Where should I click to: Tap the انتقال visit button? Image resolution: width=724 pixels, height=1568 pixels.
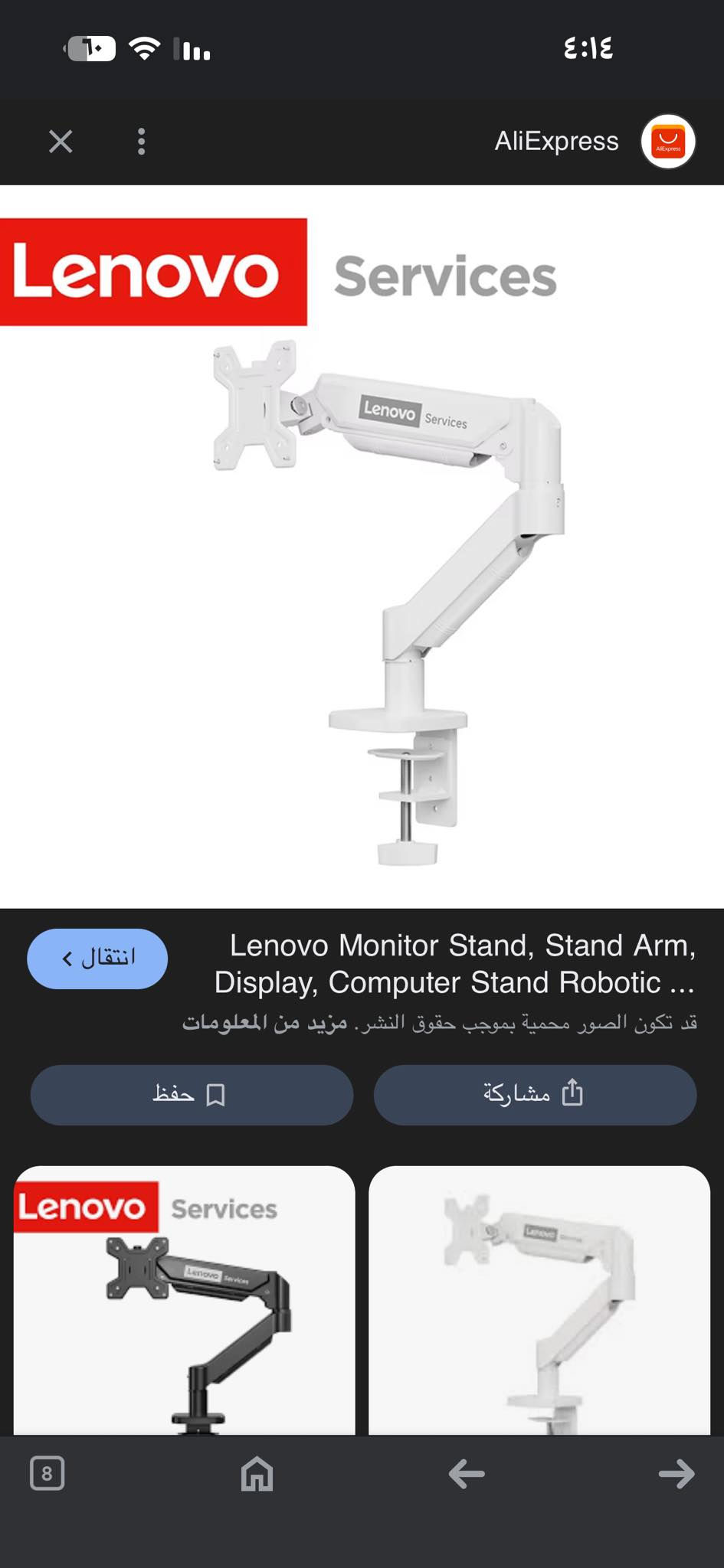[x=97, y=958]
